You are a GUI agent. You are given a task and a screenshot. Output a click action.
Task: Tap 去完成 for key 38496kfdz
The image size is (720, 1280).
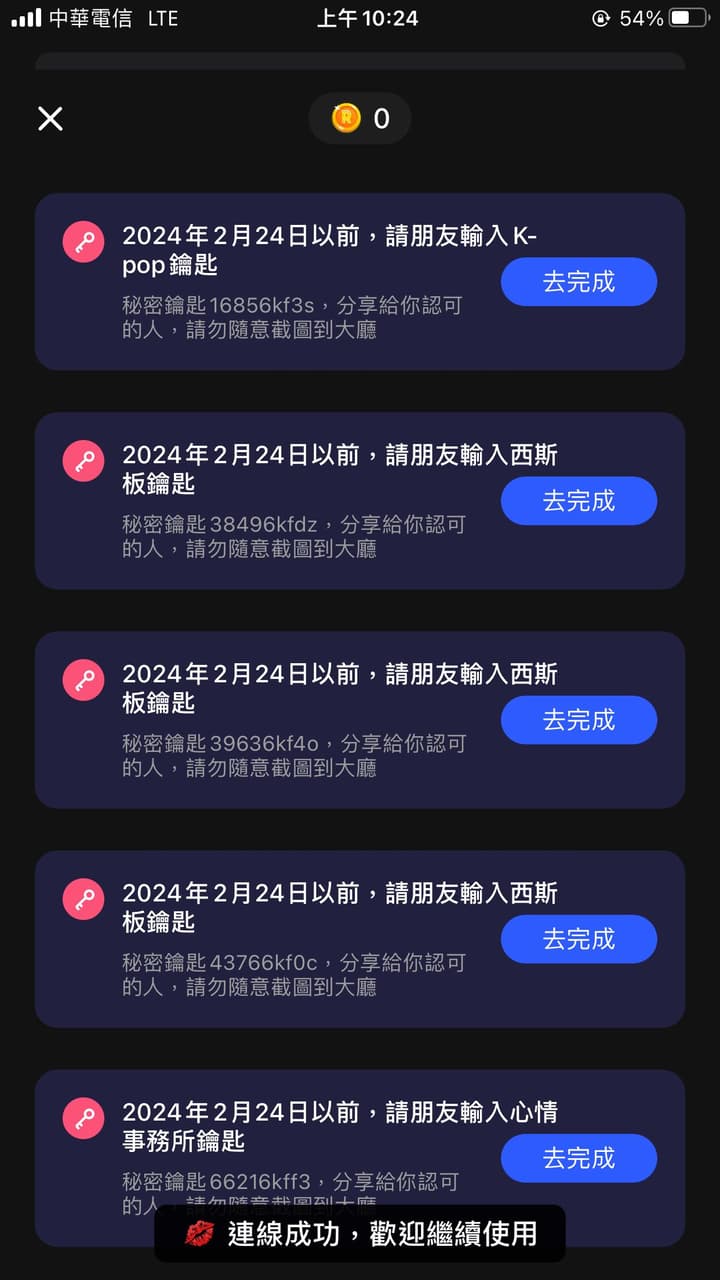coord(578,501)
